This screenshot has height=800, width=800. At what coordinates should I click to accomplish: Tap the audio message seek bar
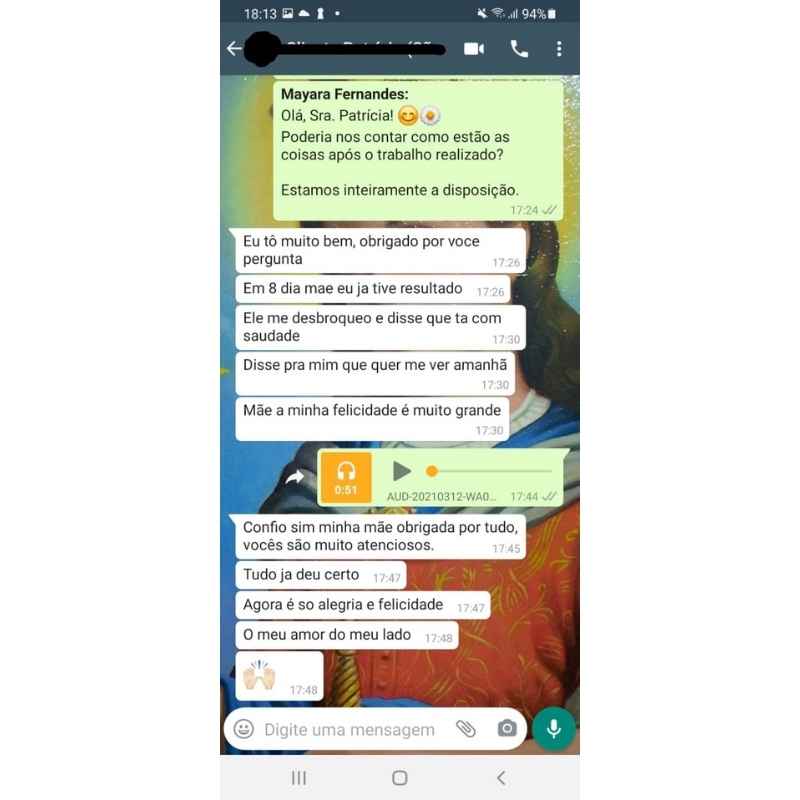pos(490,471)
